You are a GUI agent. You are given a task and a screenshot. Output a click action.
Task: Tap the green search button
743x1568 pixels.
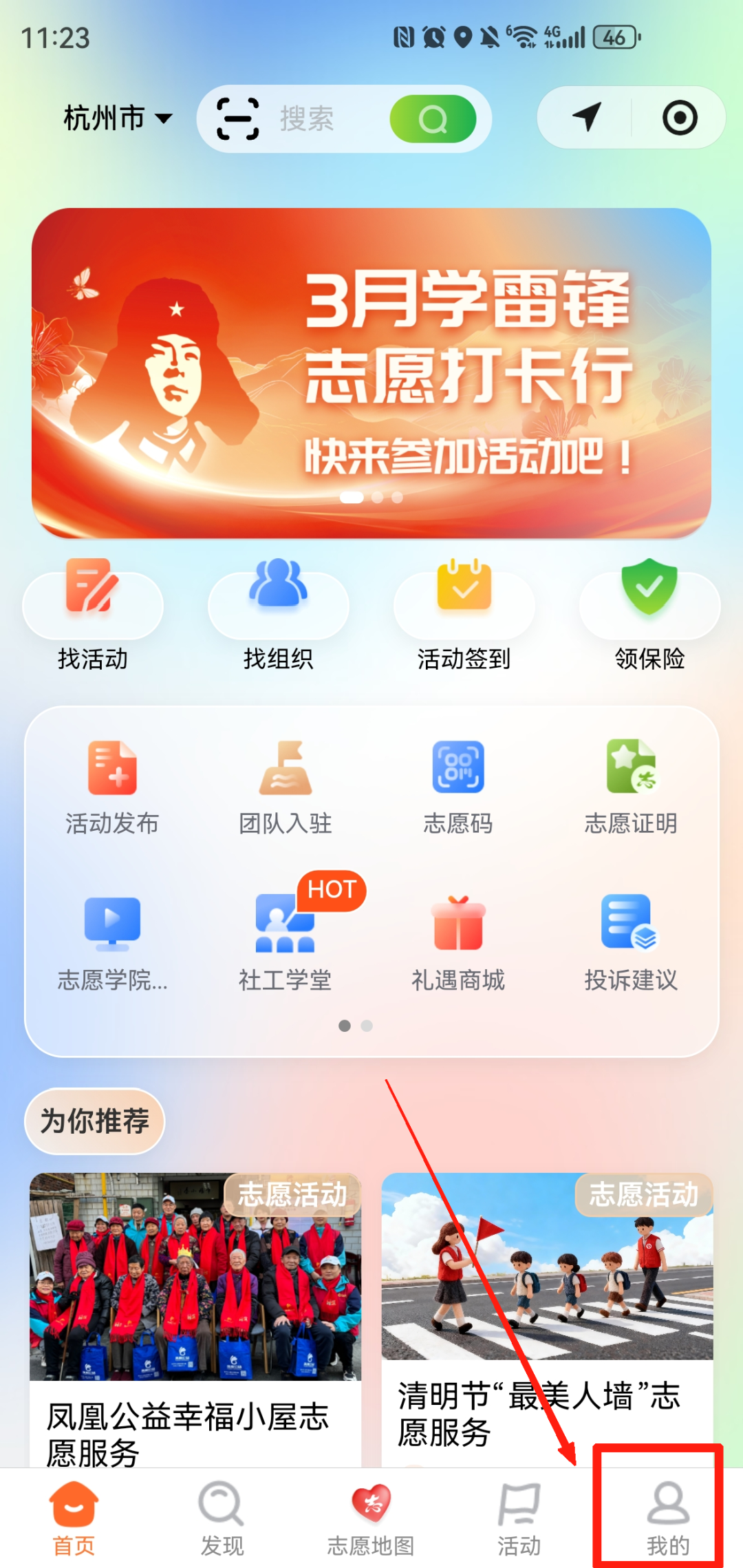pyautogui.click(x=433, y=119)
